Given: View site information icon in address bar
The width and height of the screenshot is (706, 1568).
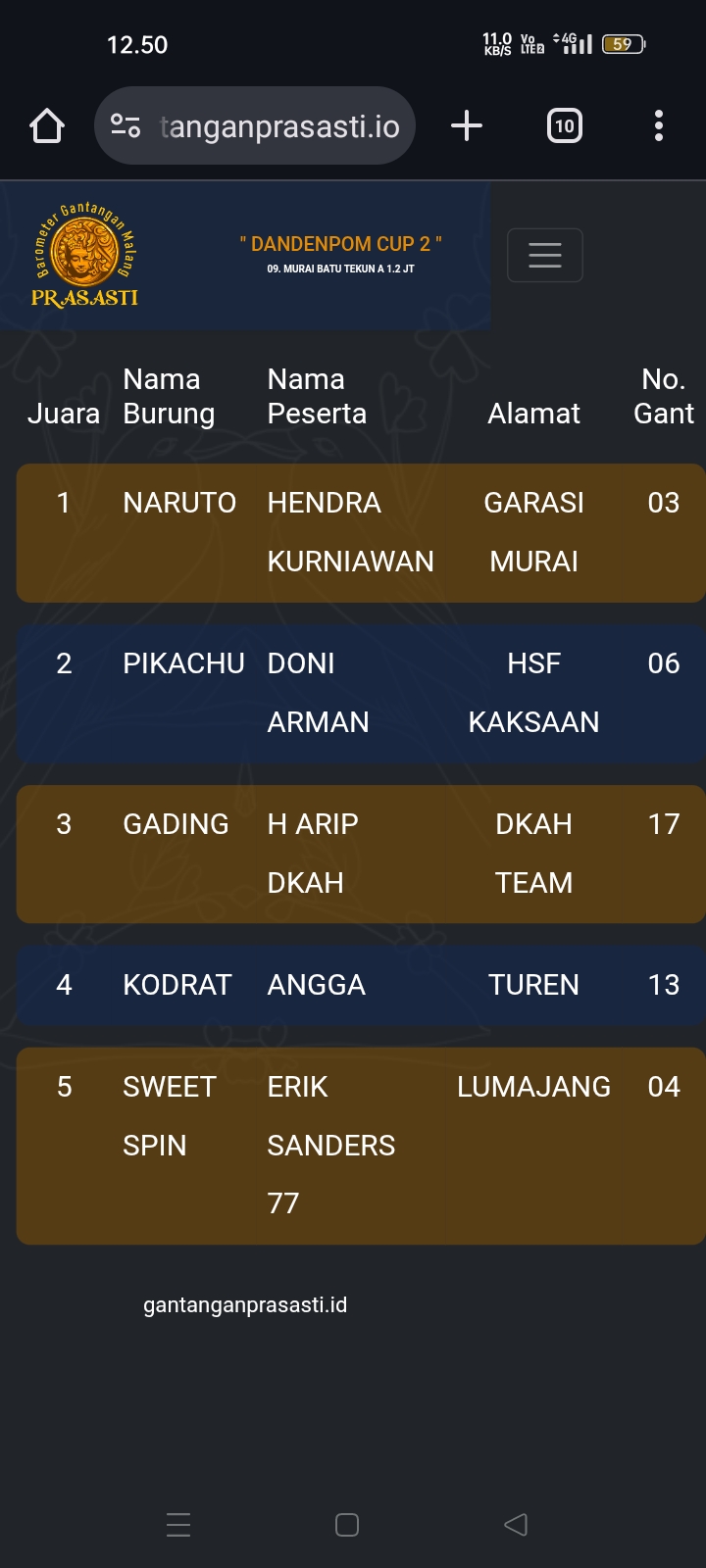Looking at the screenshot, I should coord(126,126).
